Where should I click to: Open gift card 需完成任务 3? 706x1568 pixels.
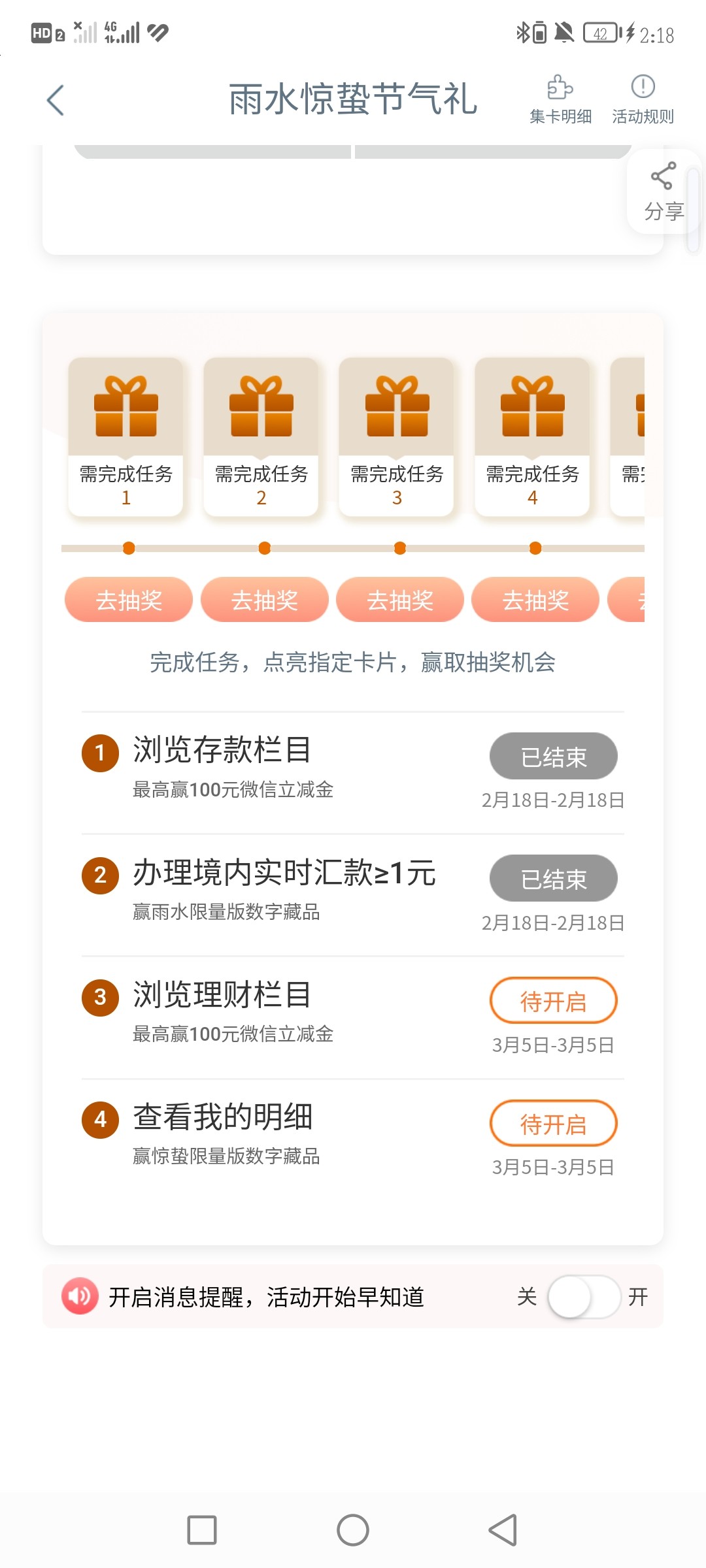click(x=397, y=436)
